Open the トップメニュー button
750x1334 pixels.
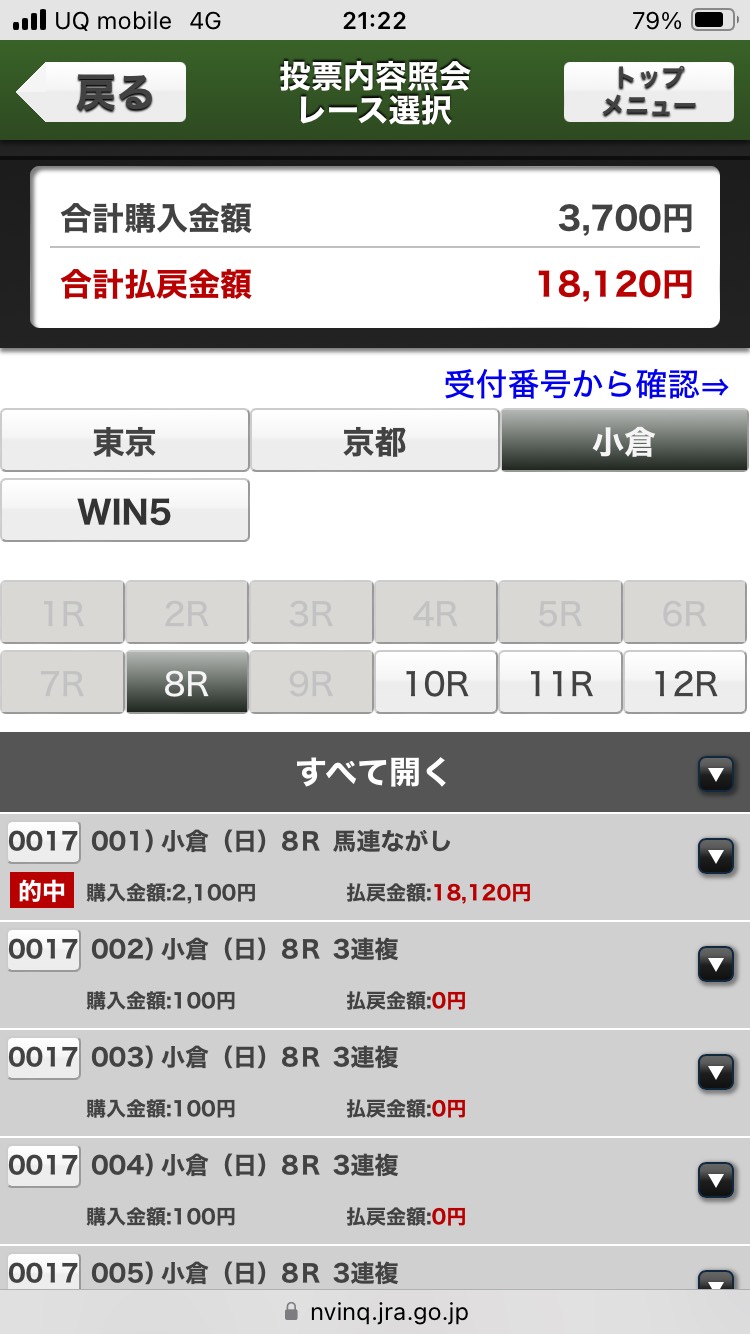tap(648, 92)
